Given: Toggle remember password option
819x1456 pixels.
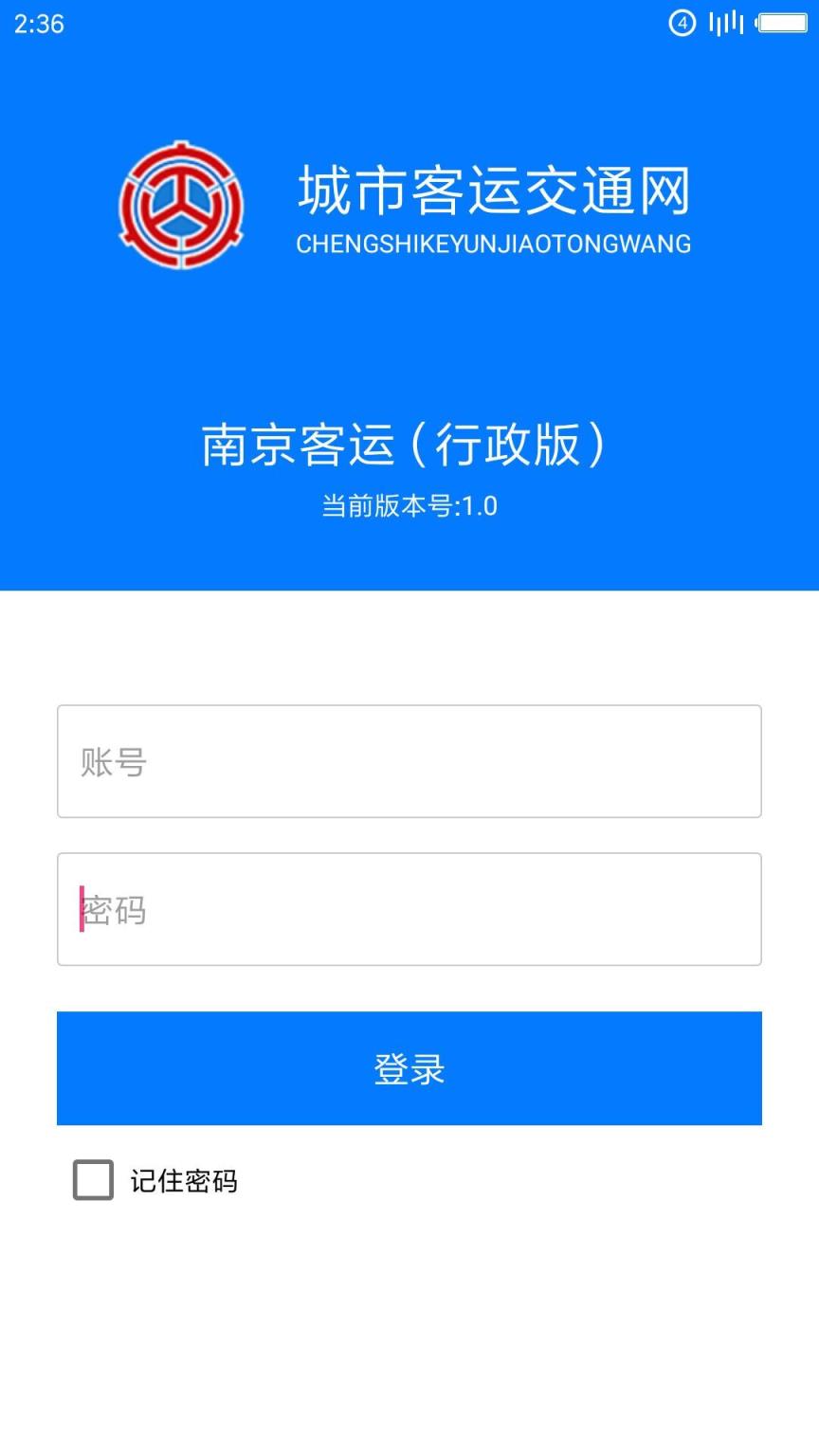Looking at the screenshot, I should [x=92, y=1182].
